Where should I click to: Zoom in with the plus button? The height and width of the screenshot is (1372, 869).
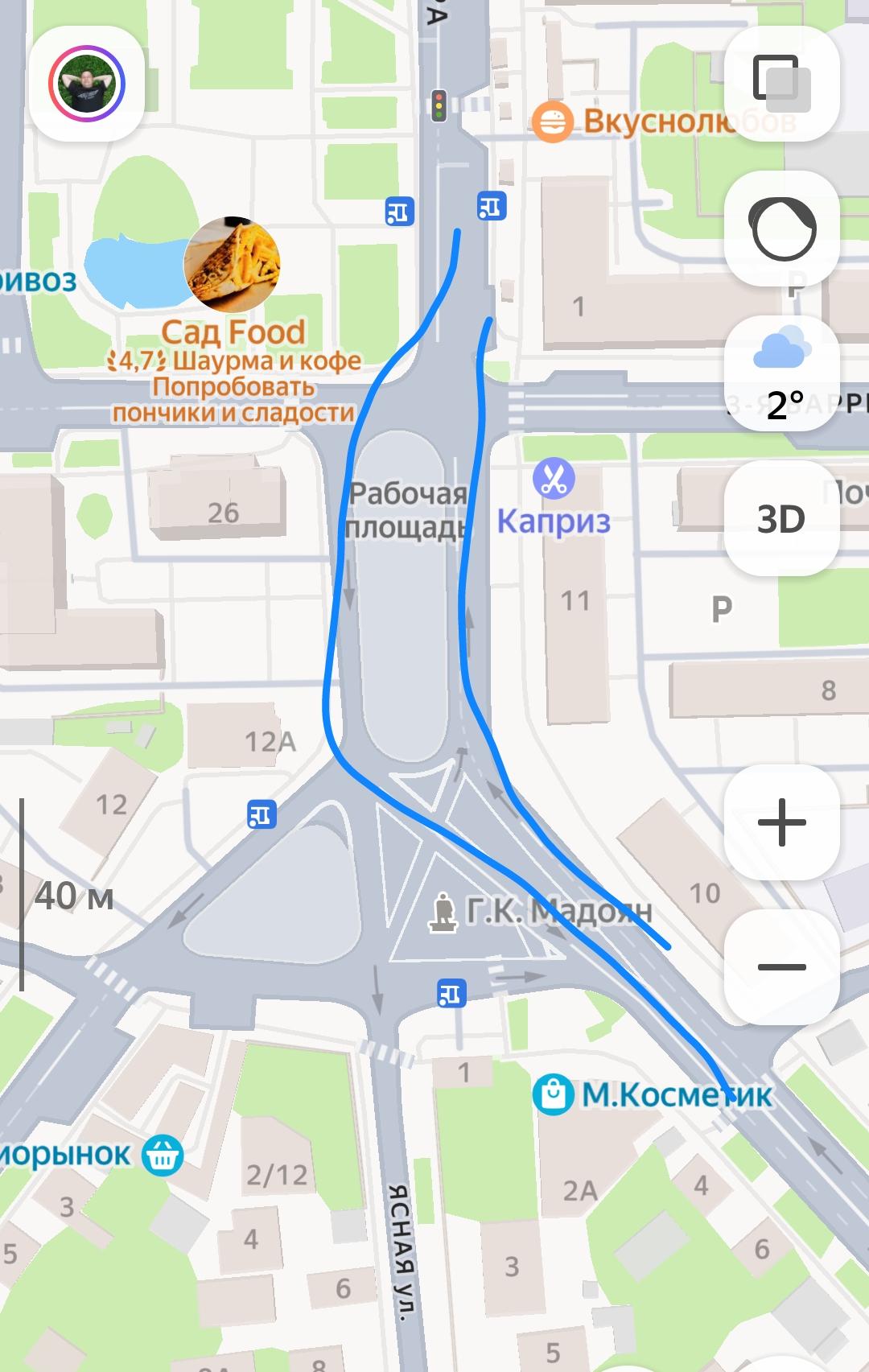[781, 822]
